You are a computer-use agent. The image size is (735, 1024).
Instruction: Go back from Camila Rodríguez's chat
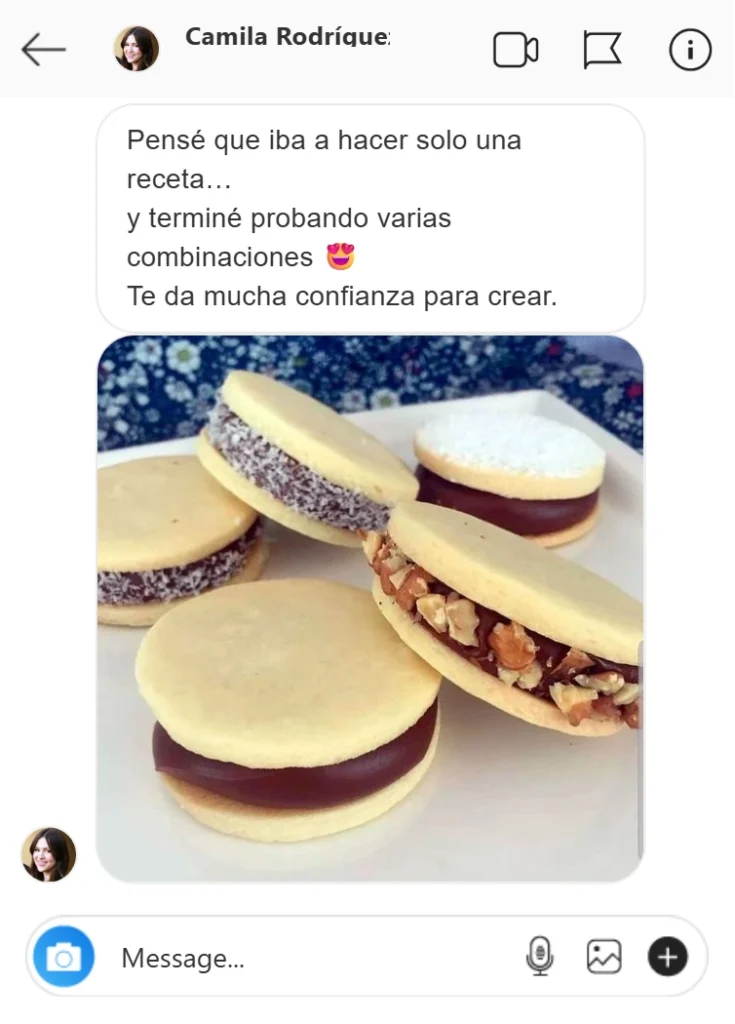coord(43,49)
